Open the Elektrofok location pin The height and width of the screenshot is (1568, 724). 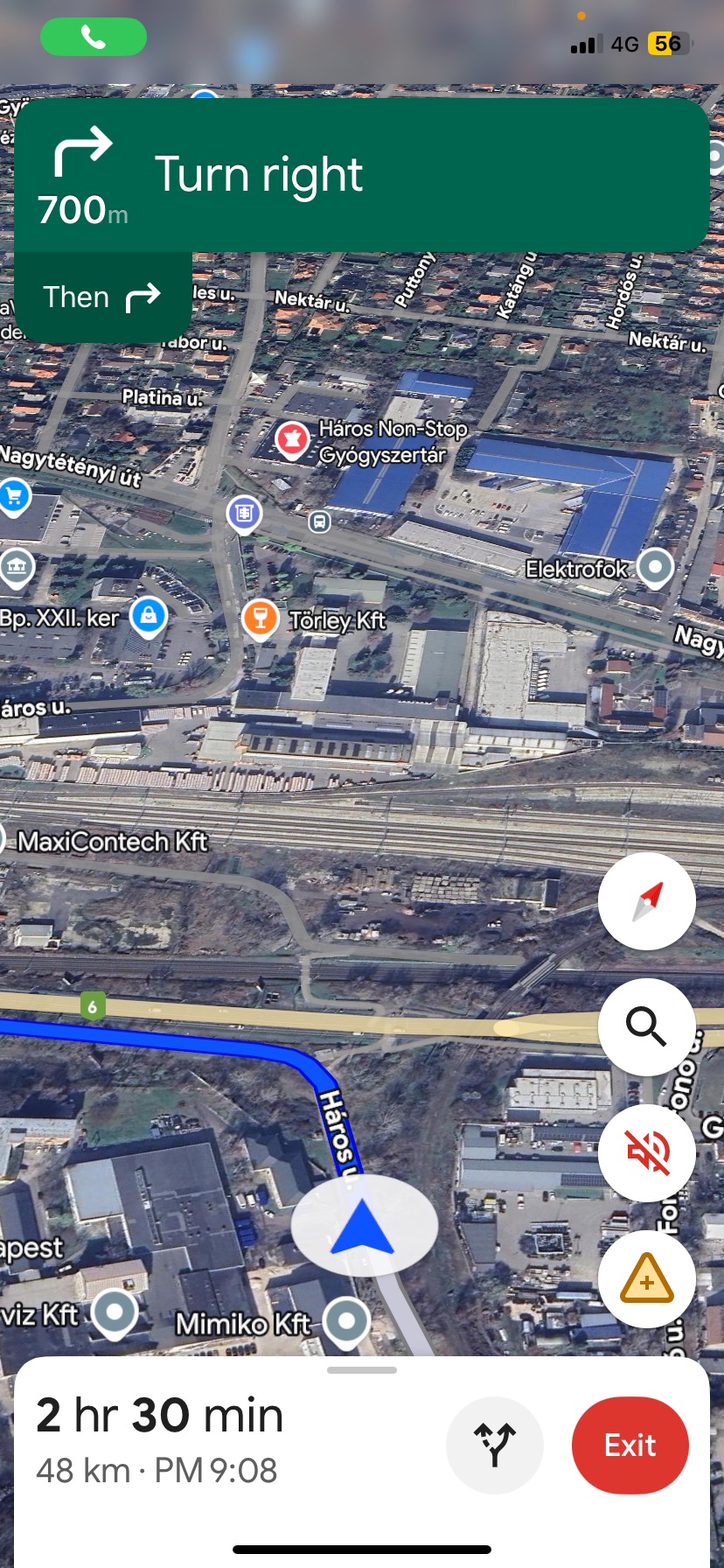pyautogui.click(x=655, y=567)
